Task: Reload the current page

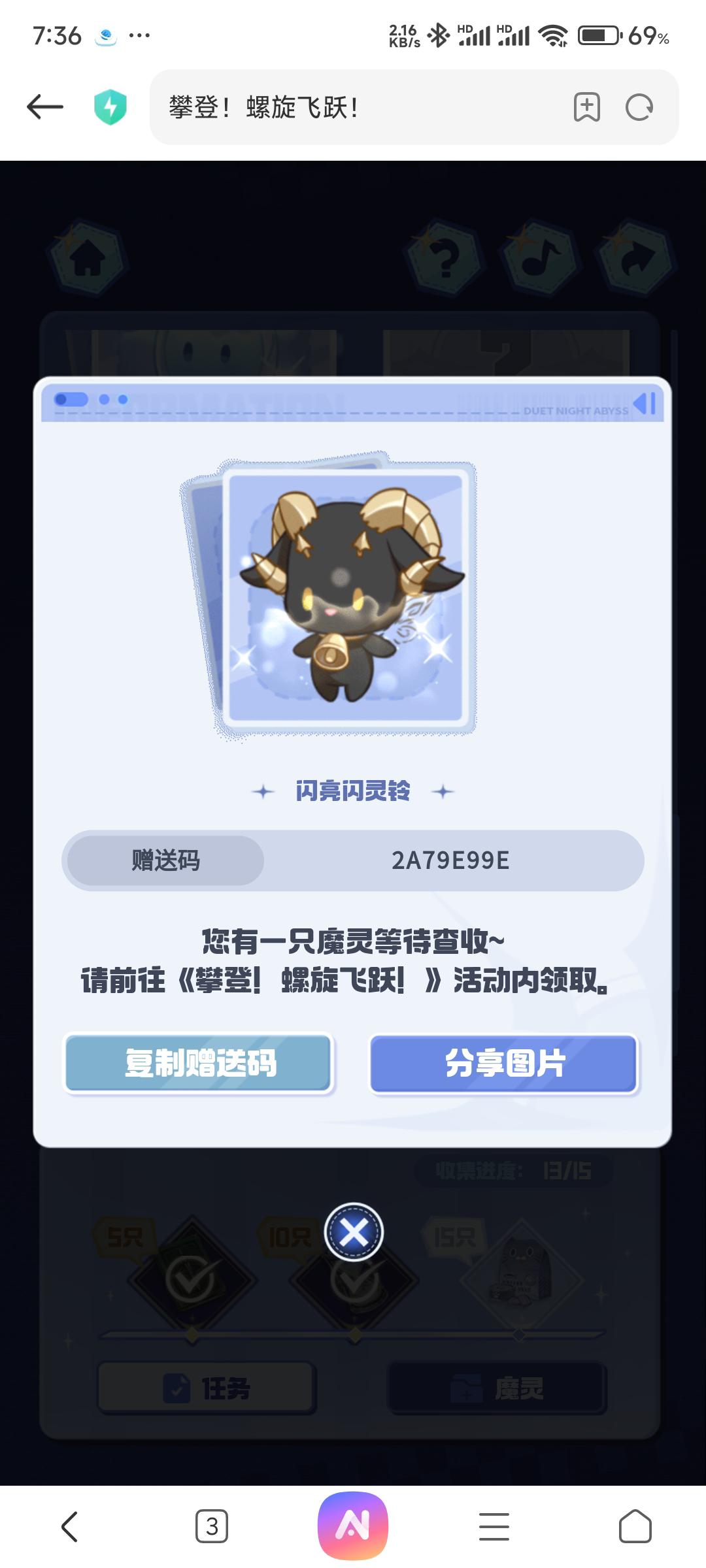Action: 639,107
